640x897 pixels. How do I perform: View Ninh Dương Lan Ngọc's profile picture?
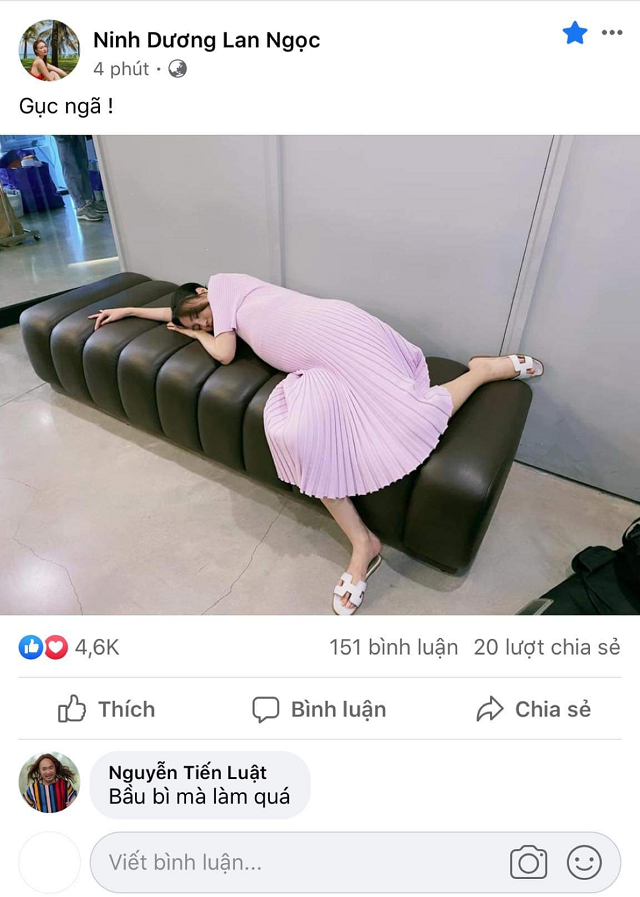[x=49, y=50]
